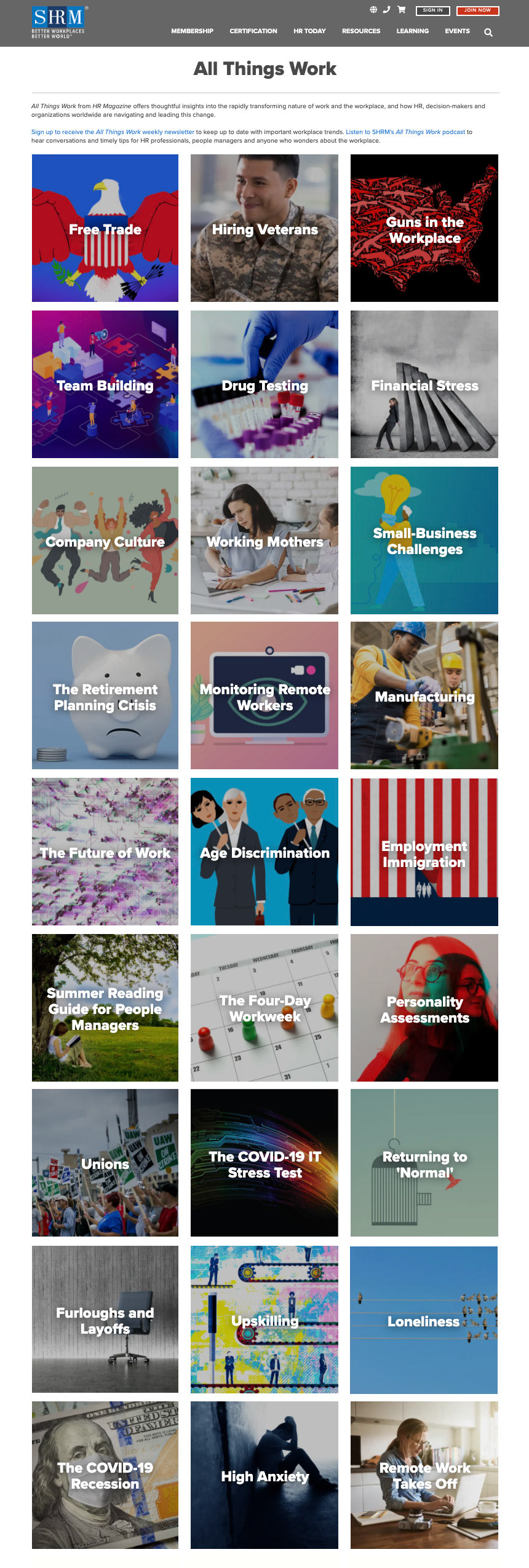Open Monitoring Remote Workers topic

[264, 695]
